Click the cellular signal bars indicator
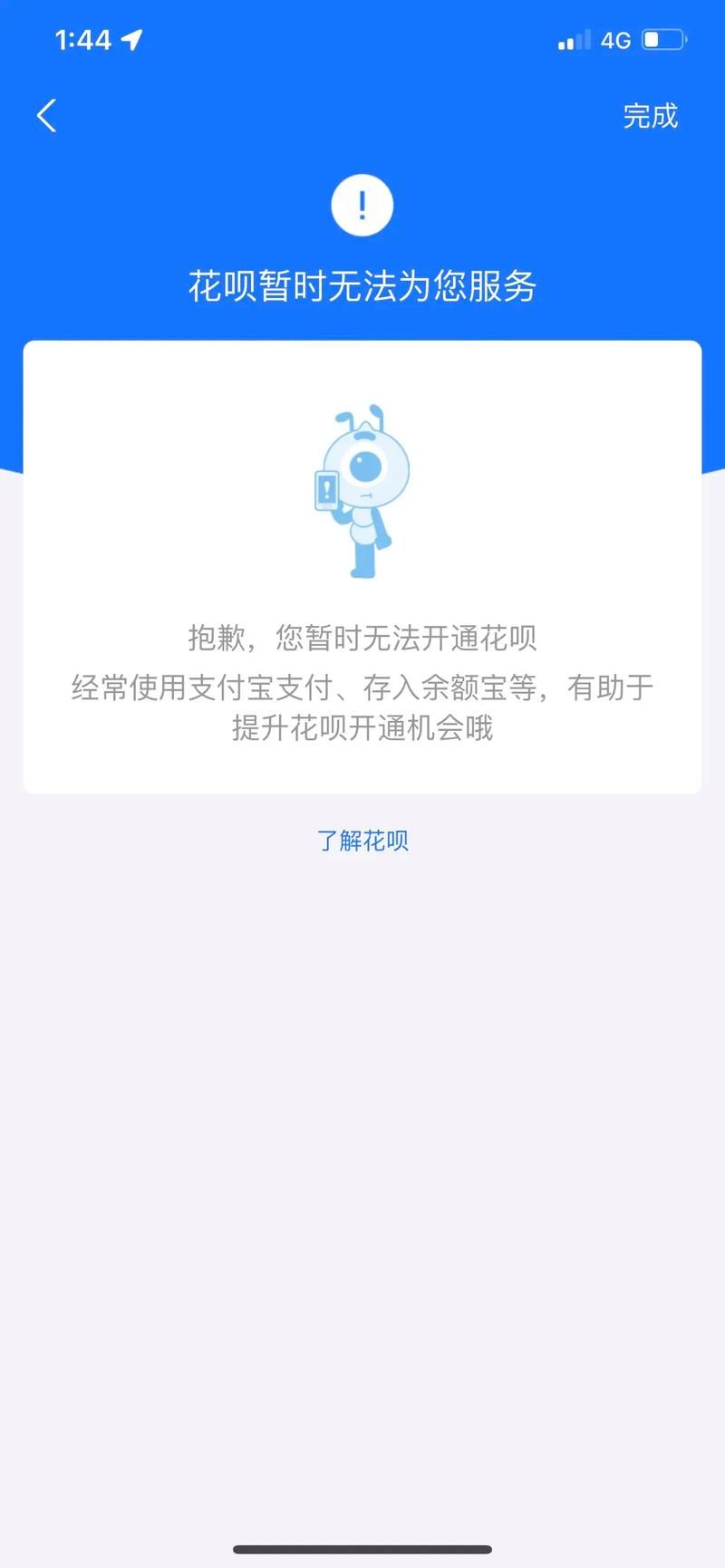This screenshot has width=725, height=1568. coord(572,38)
